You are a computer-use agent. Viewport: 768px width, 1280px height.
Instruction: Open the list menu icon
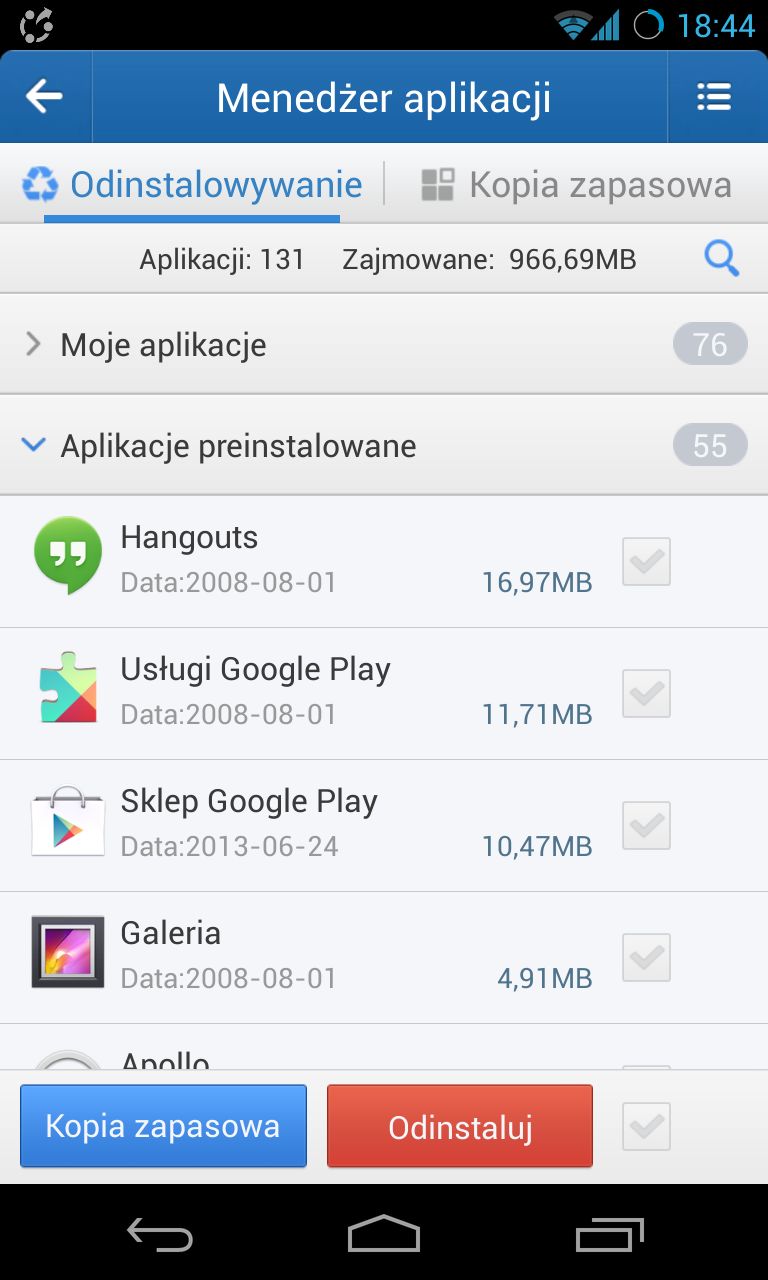click(x=714, y=97)
